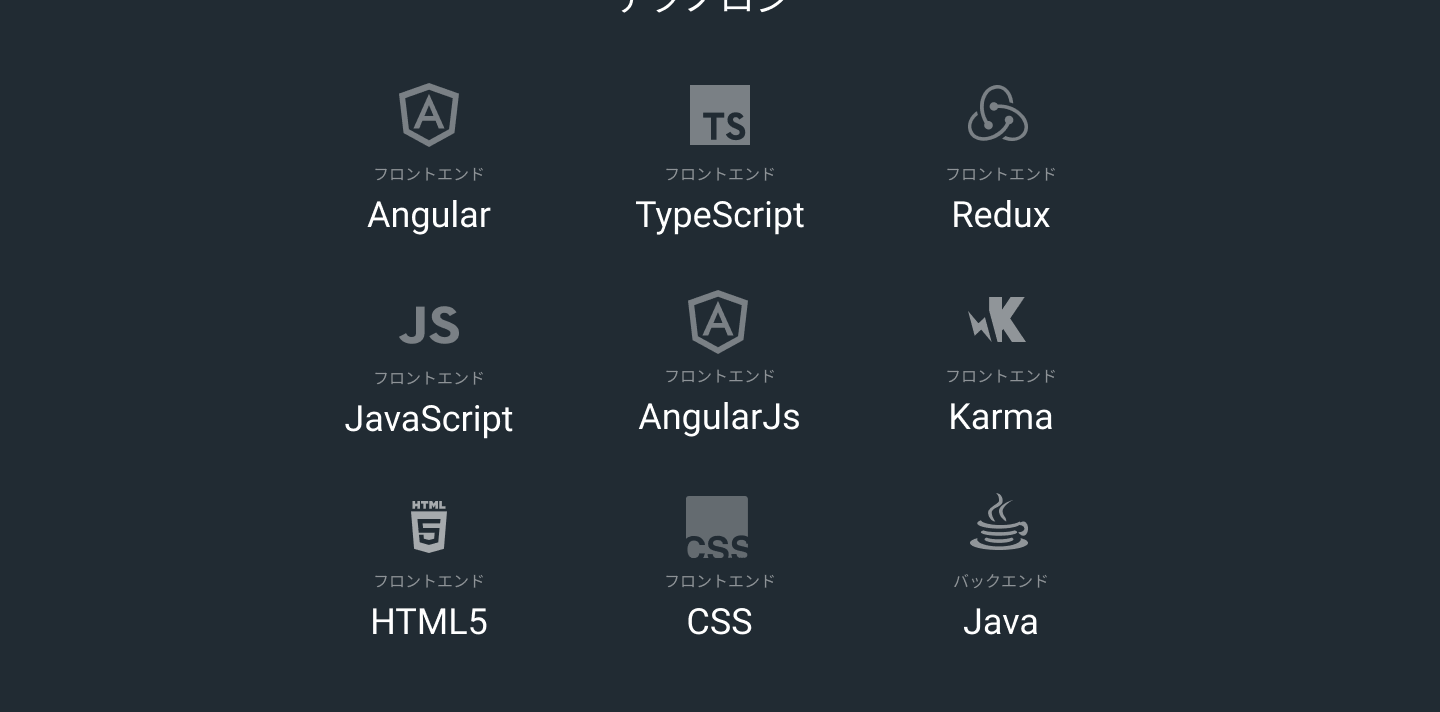Open the HTML5 tile
The width and height of the screenshot is (1440, 712).
[429, 570]
